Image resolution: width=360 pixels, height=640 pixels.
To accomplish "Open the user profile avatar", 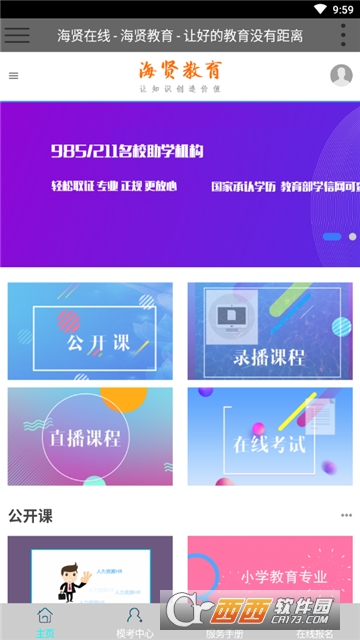I will 341,76.
